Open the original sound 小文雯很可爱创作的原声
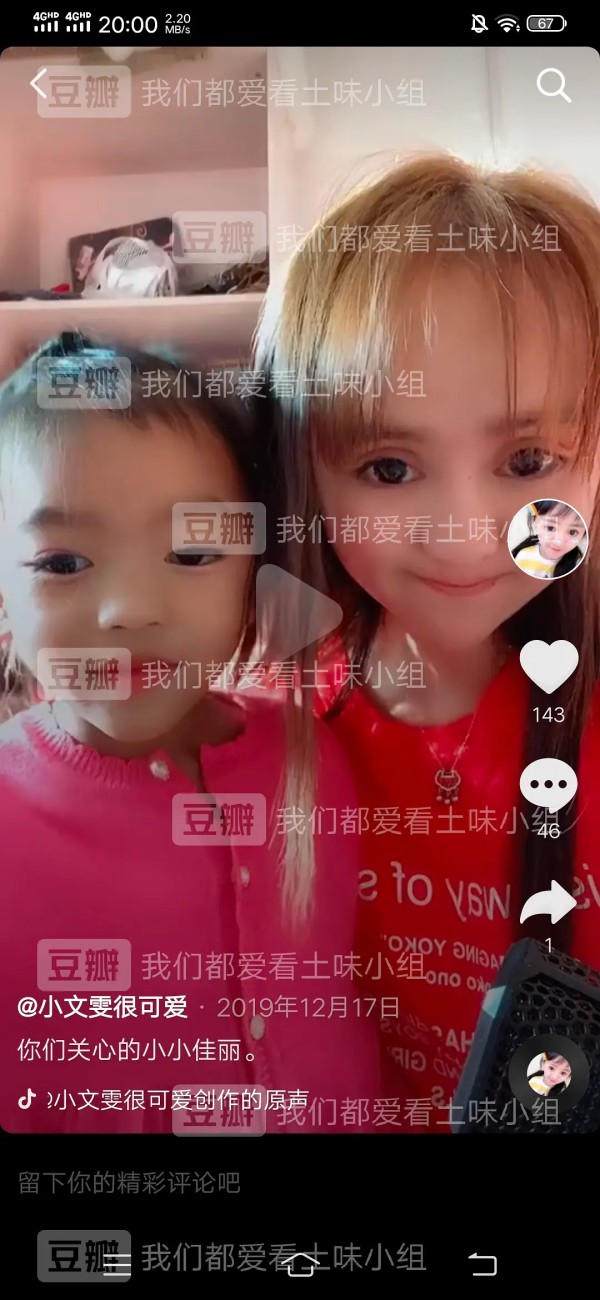The image size is (600, 1300). 177,1100
